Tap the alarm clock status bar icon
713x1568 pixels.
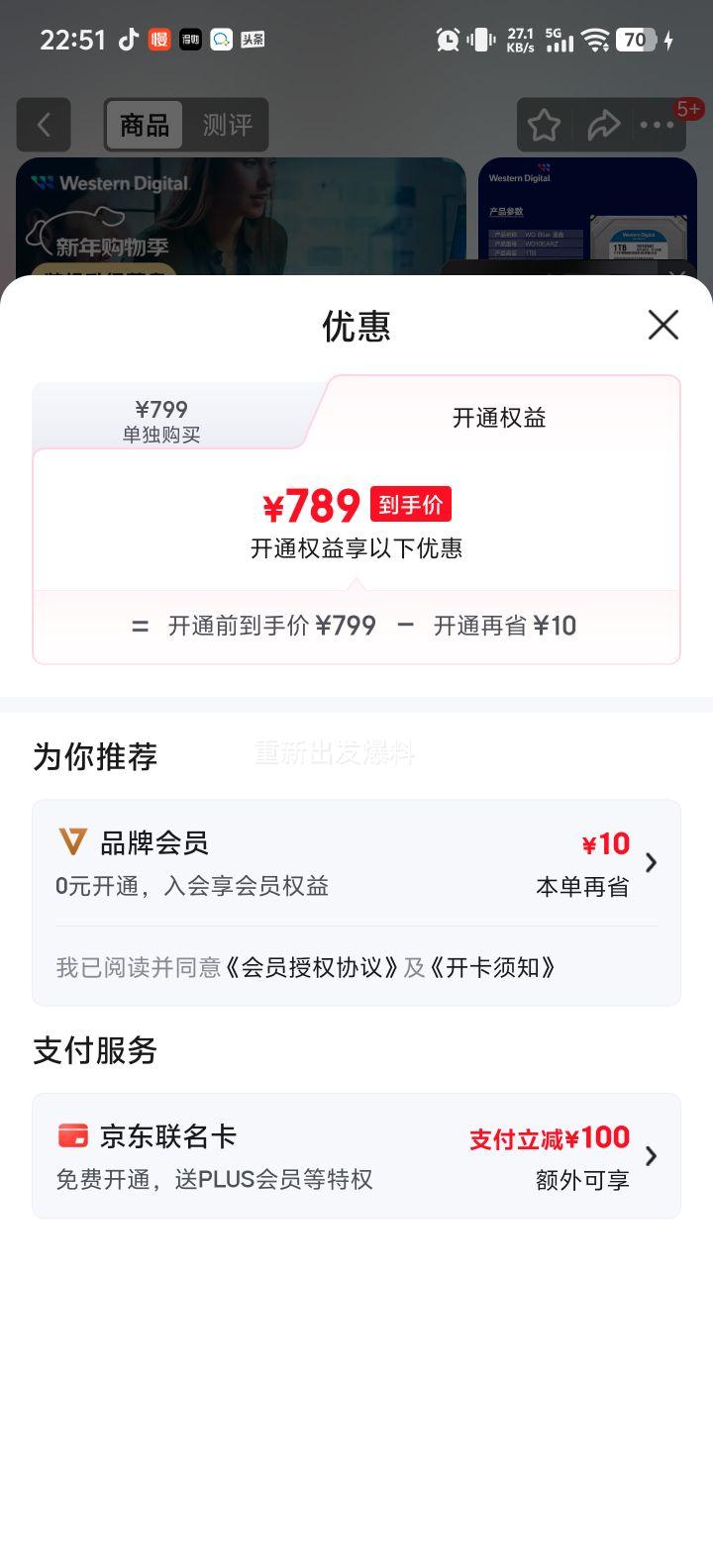[447, 40]
